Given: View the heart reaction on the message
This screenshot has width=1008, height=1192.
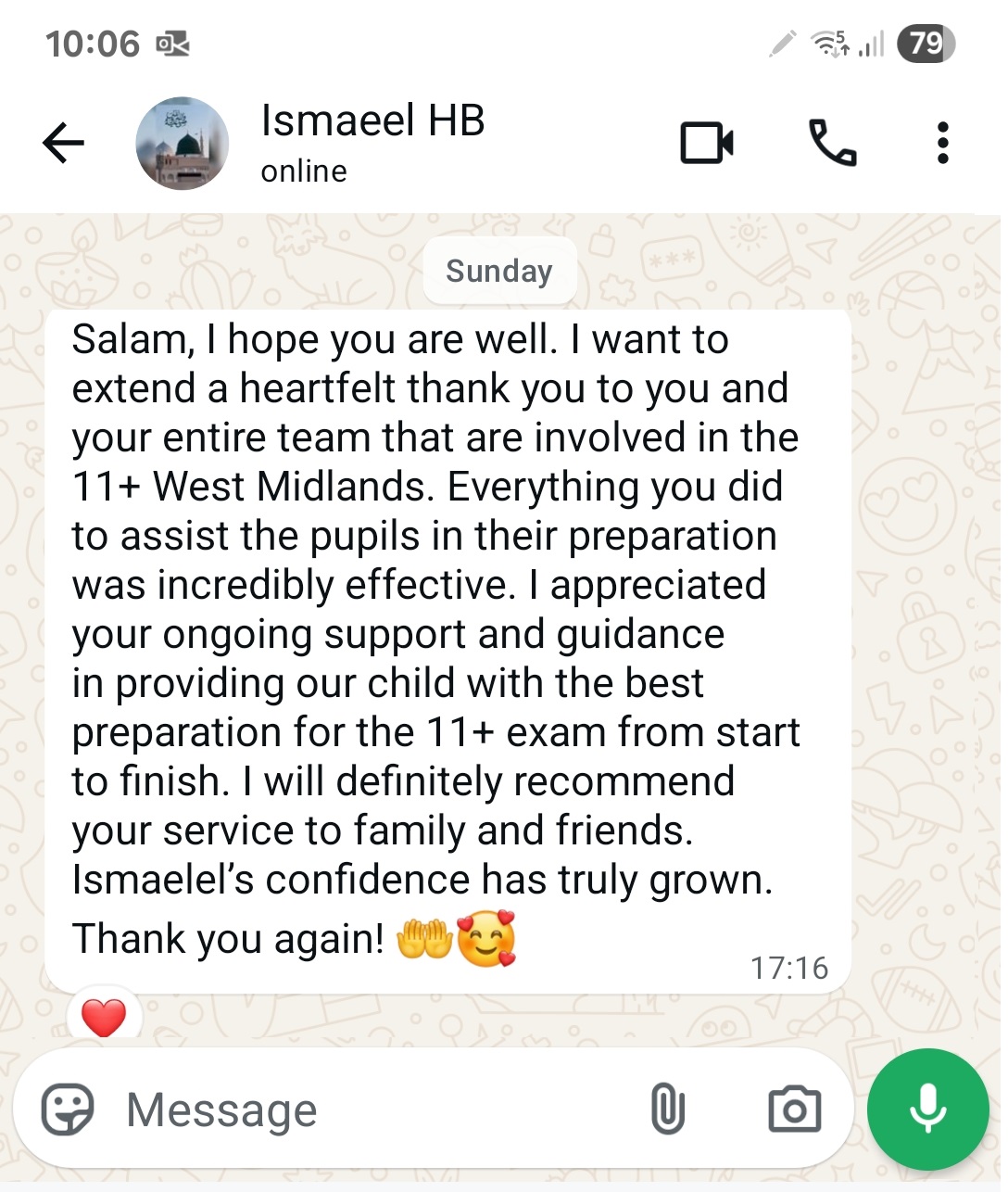Looking at the screenshot, I should pos(104,1017).
